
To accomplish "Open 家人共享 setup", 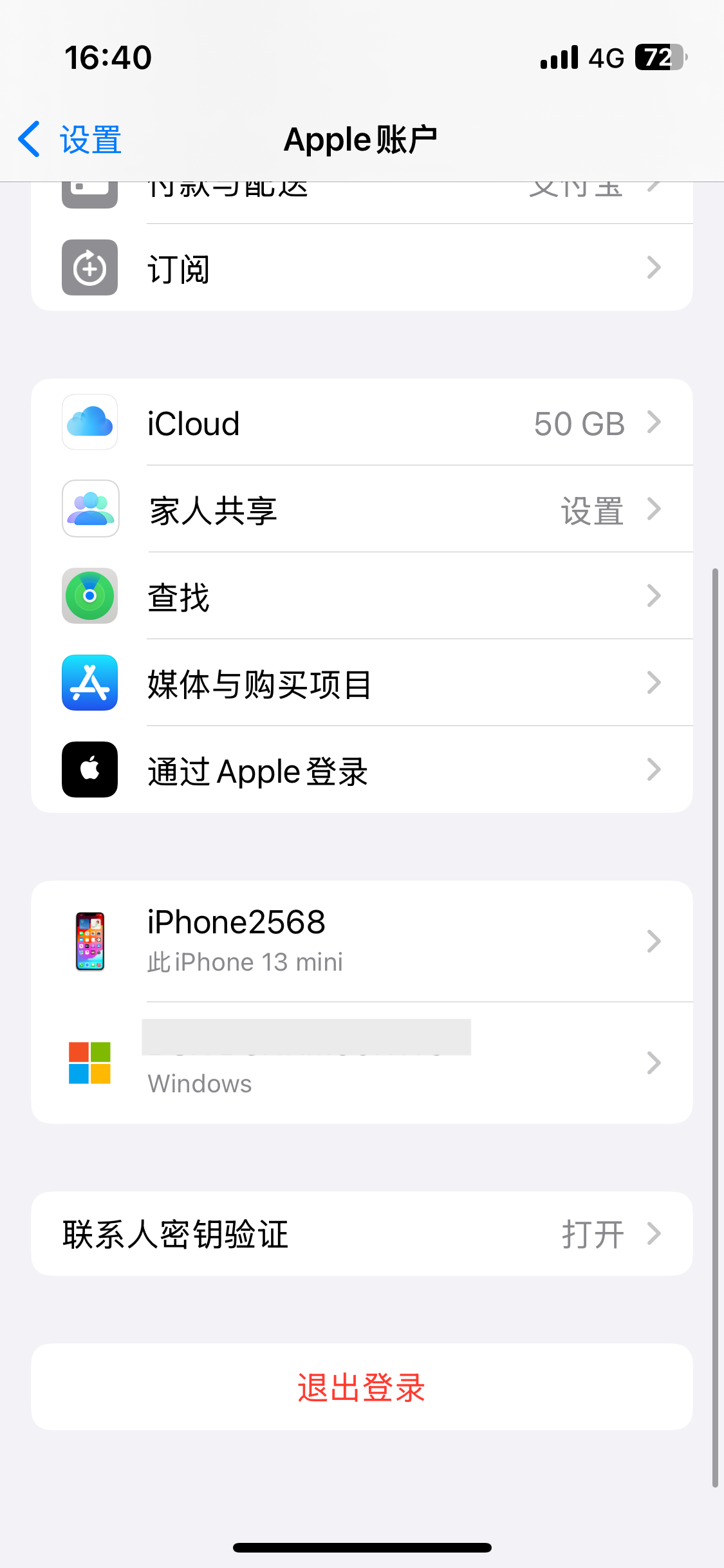I will [x=362, y=510].
